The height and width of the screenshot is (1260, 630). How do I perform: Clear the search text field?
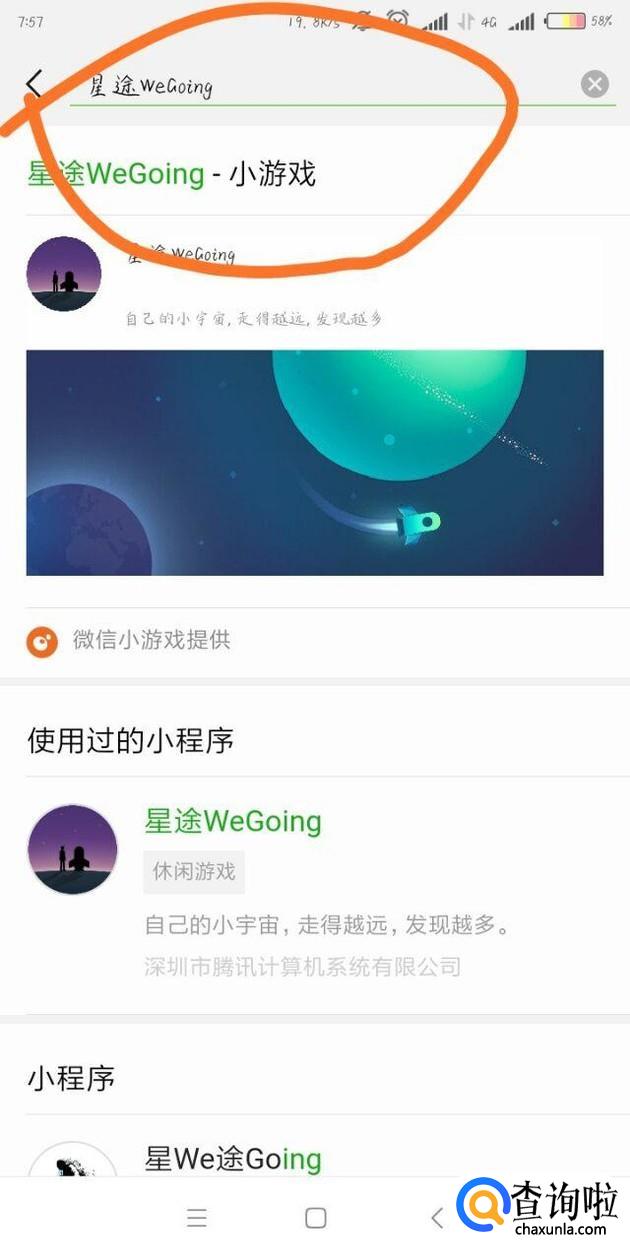(x=595, y=84)
